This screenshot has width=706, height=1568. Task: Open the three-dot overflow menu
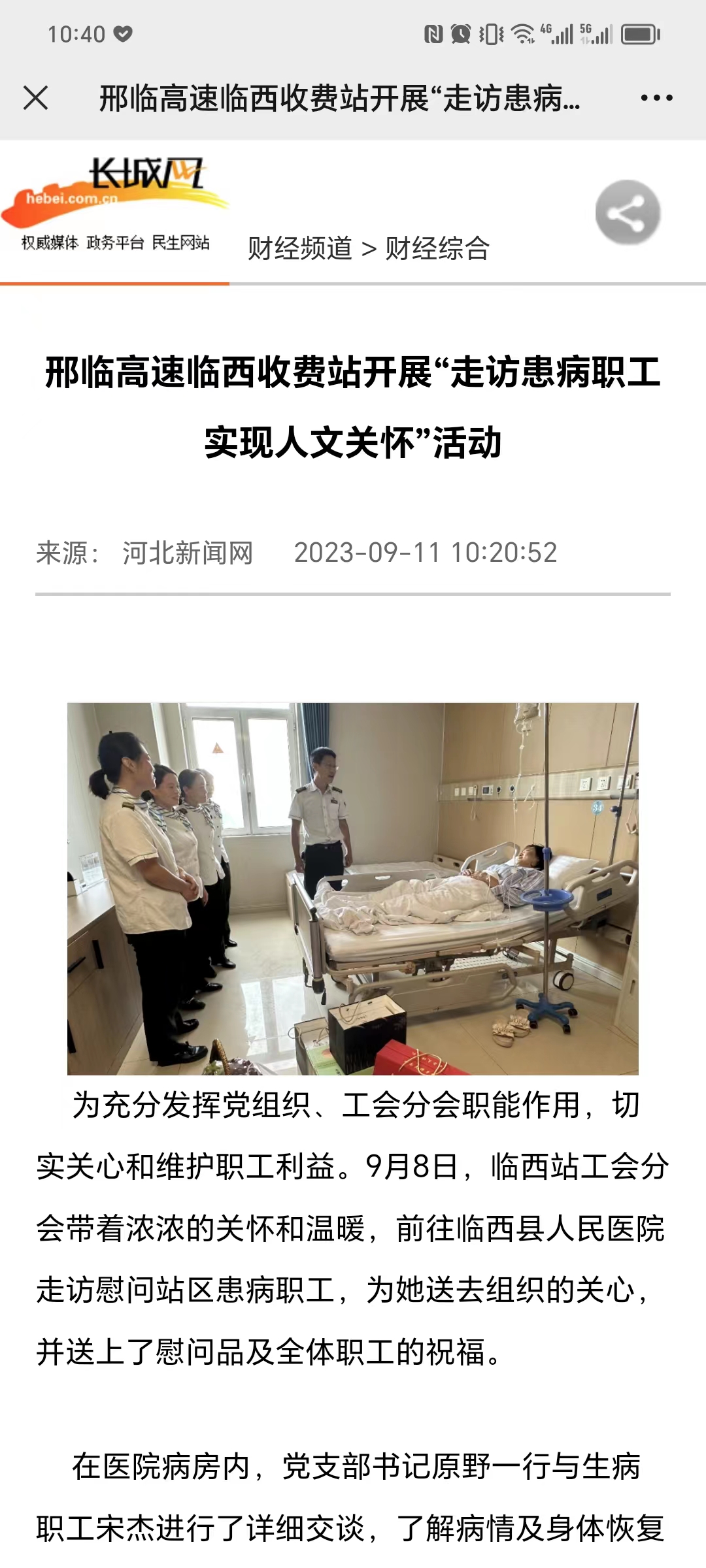(x=656, y=98)
